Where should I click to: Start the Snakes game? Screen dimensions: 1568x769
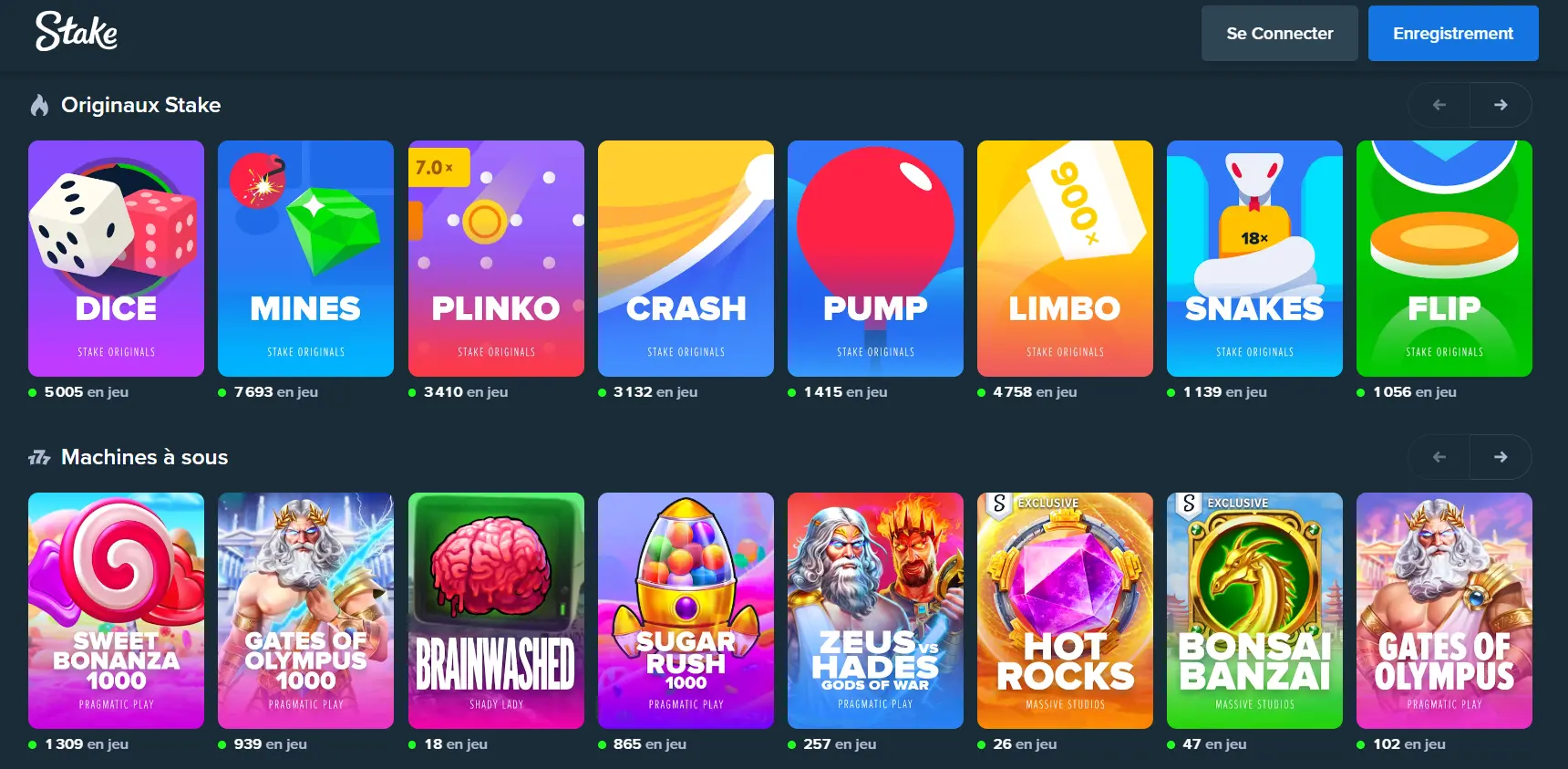point(1254,258)
